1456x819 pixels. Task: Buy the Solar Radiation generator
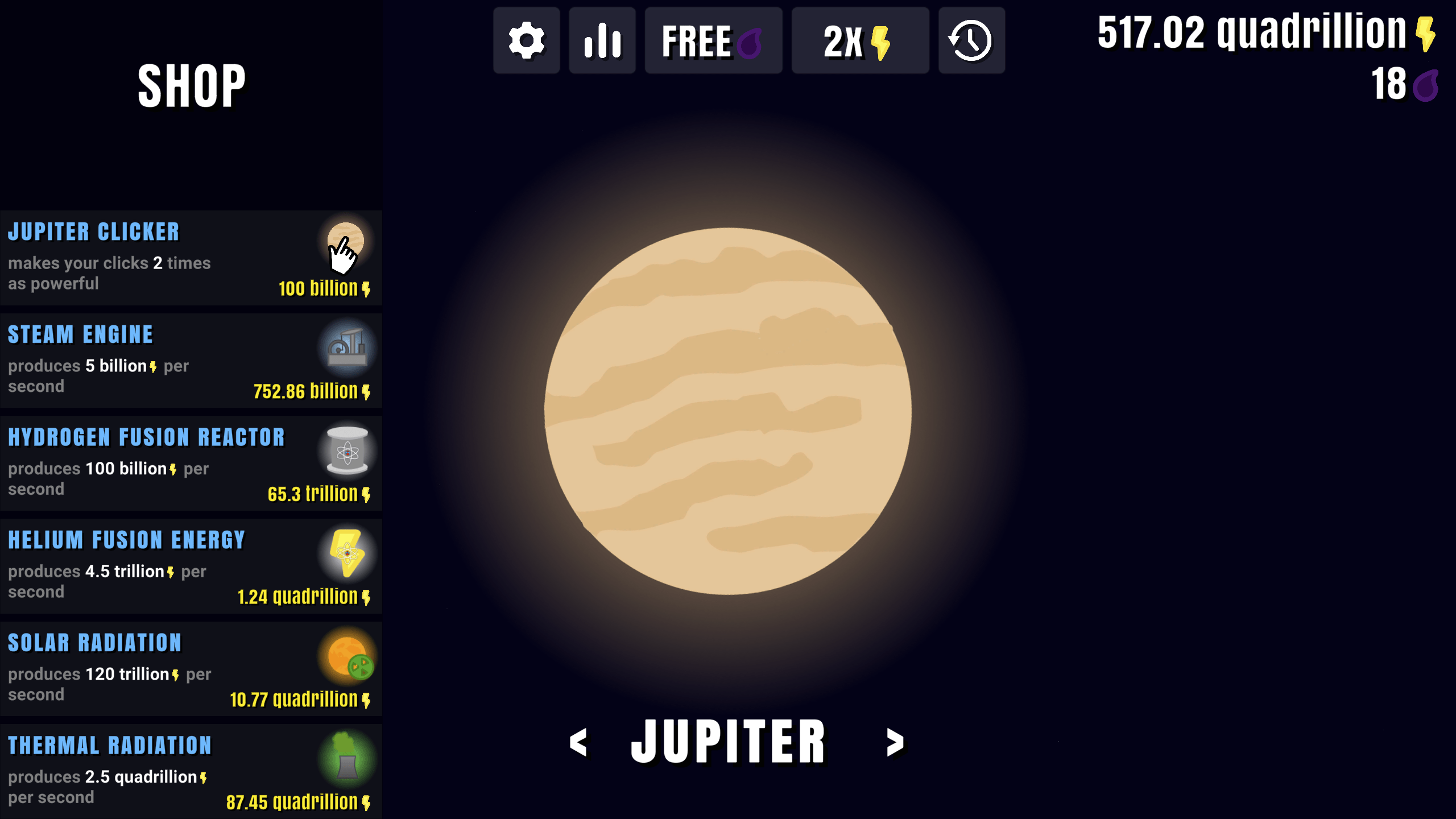[x=191, y=669]
